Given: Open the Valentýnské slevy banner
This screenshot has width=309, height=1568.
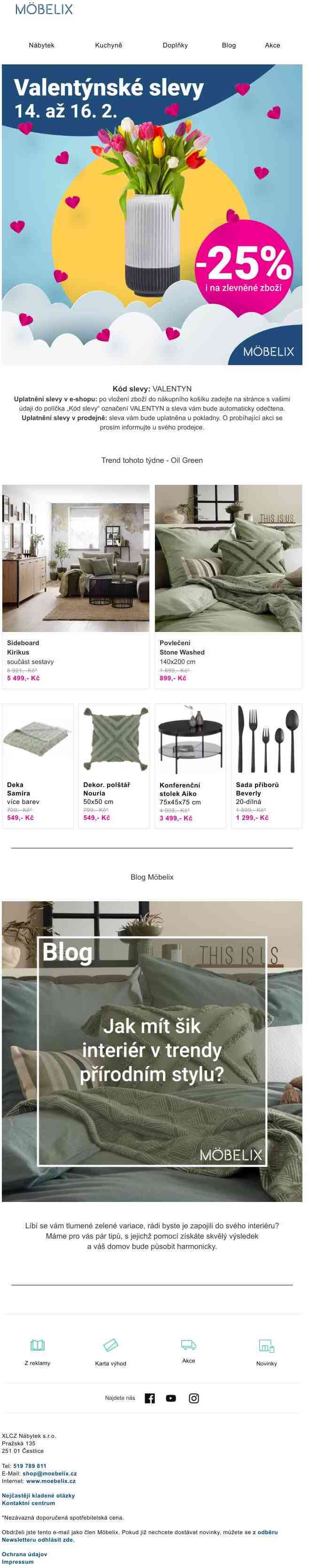Looking at the screenshot, I should point(152,214).
